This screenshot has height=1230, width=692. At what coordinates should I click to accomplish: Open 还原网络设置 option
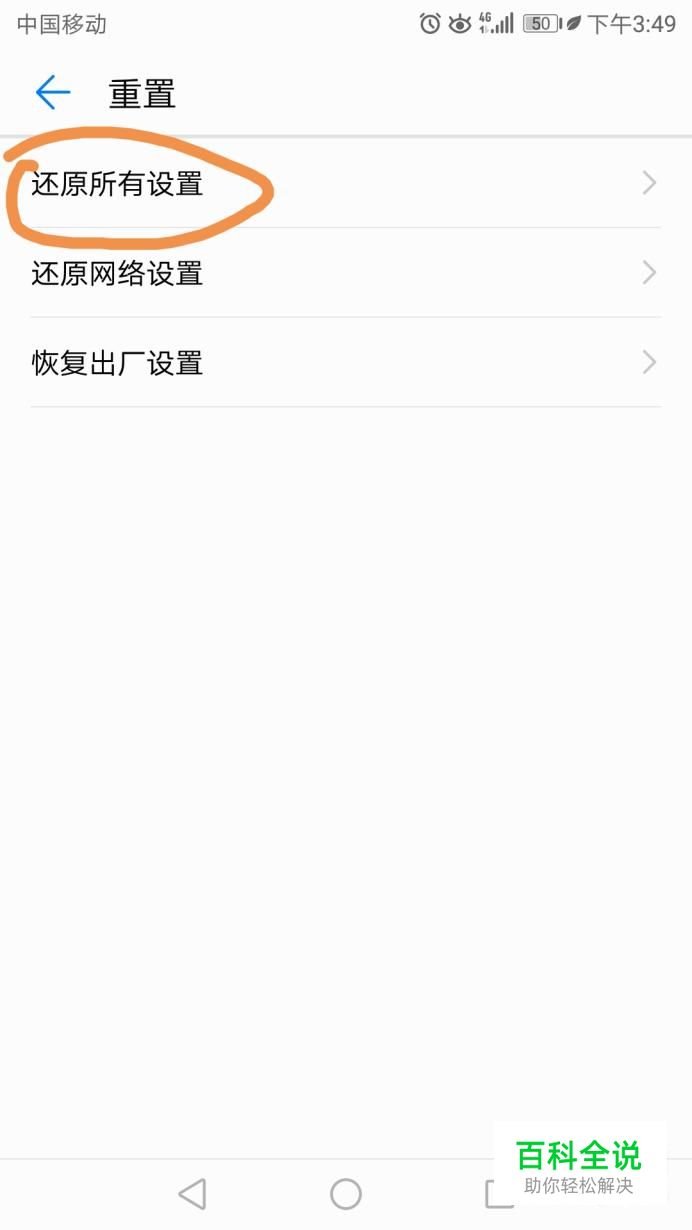(346, 273)
